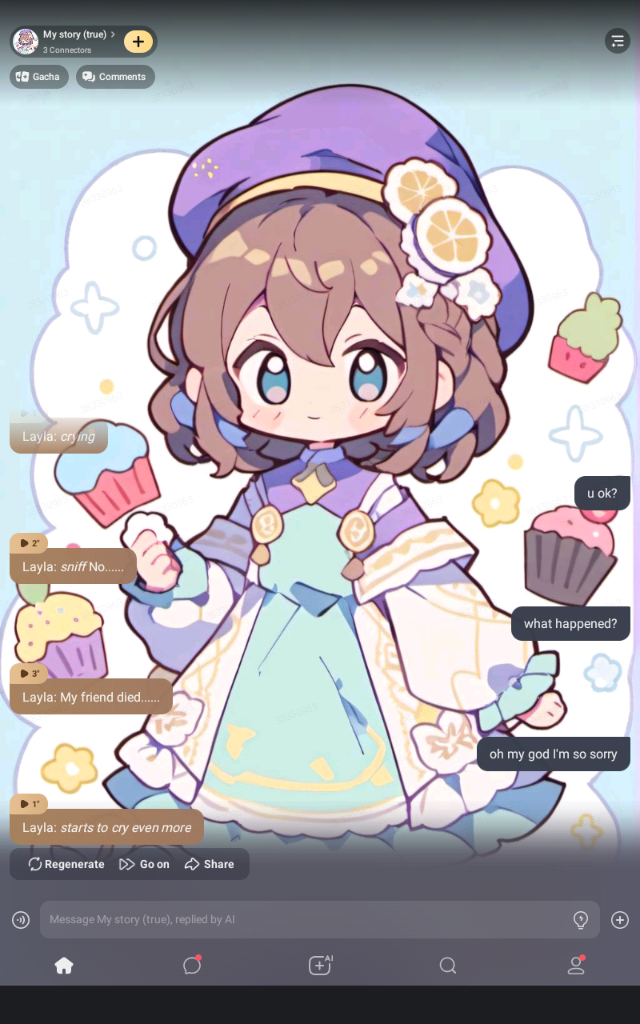Open the plus attachments icon by message box
The image size is (640, 1024).
pyautogui.click(x=620, y=920)
